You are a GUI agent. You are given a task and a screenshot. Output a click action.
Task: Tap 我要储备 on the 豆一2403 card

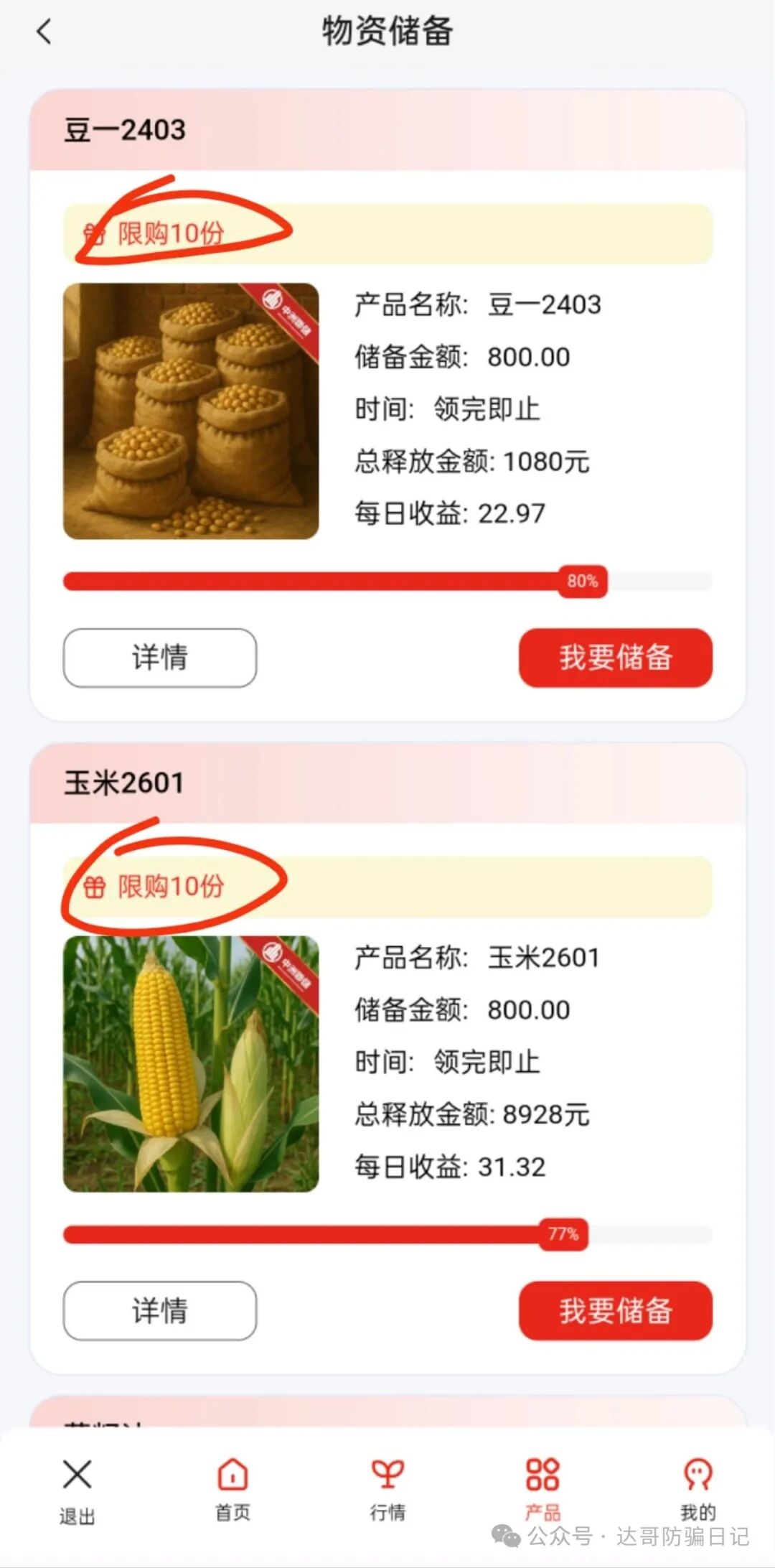pyautogui.click(x=616, y=658)
